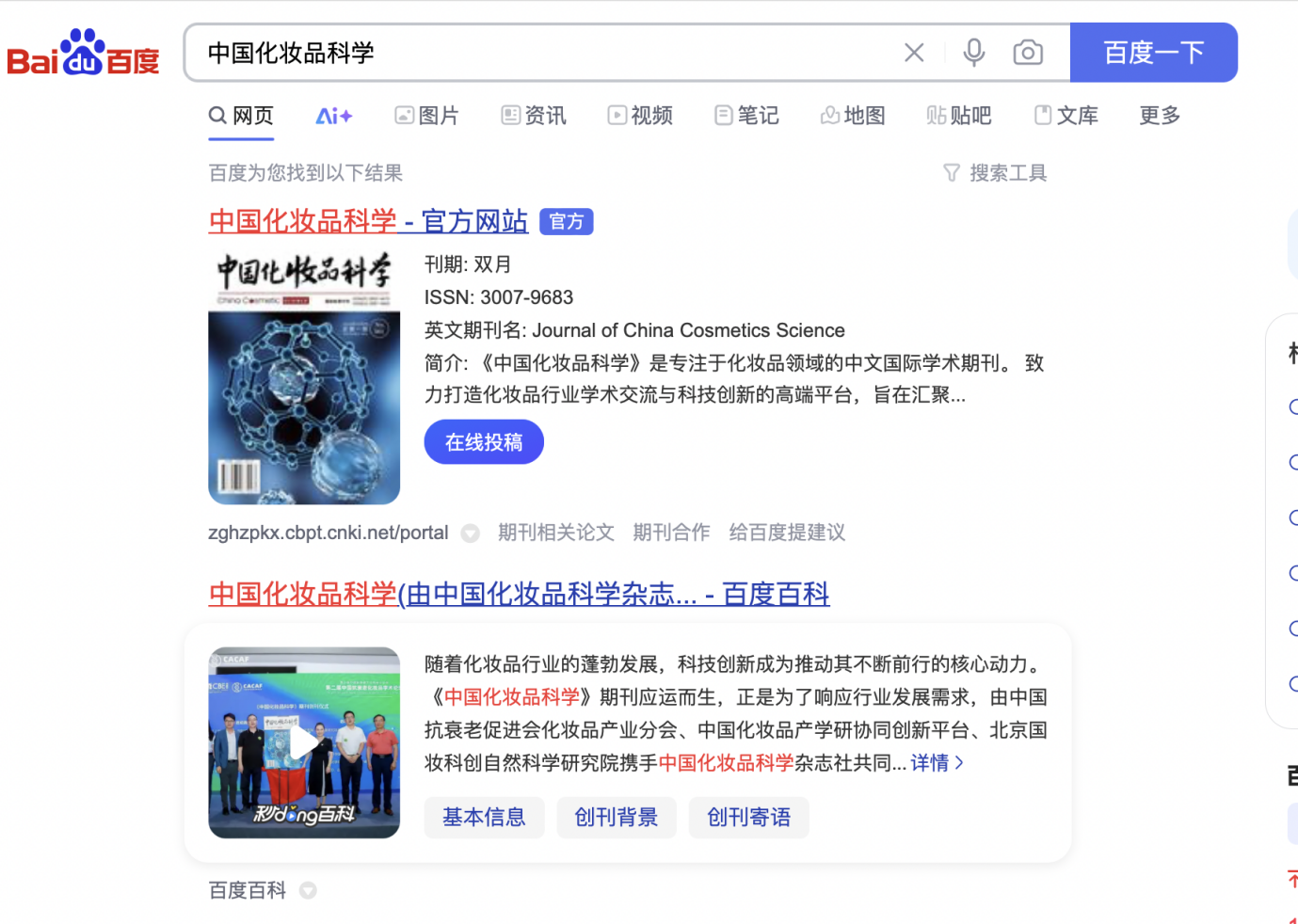Open camera image search
Screen dimensions: 1298x924
click(1027, 53)
